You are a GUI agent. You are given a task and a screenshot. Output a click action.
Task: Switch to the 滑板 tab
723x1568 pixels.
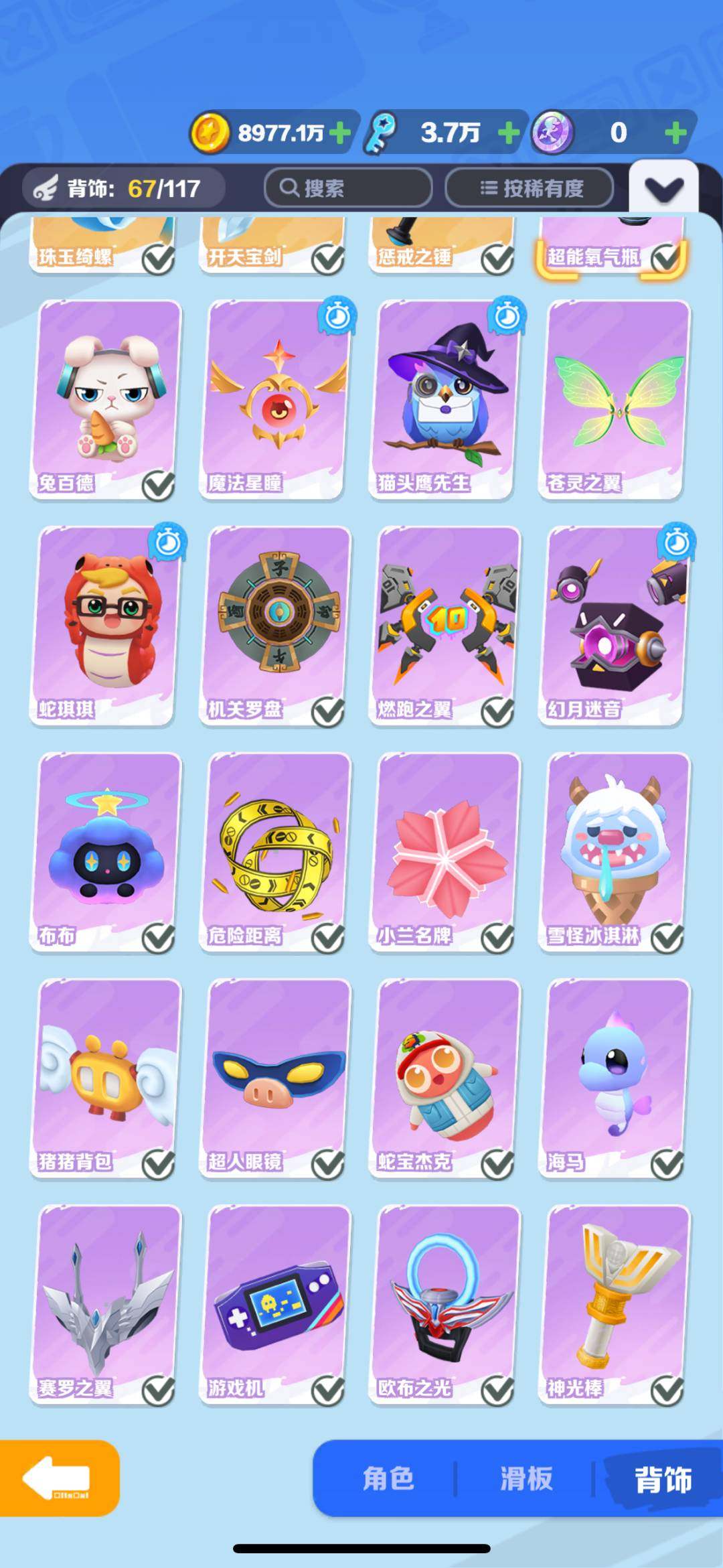click(526, 1479)
